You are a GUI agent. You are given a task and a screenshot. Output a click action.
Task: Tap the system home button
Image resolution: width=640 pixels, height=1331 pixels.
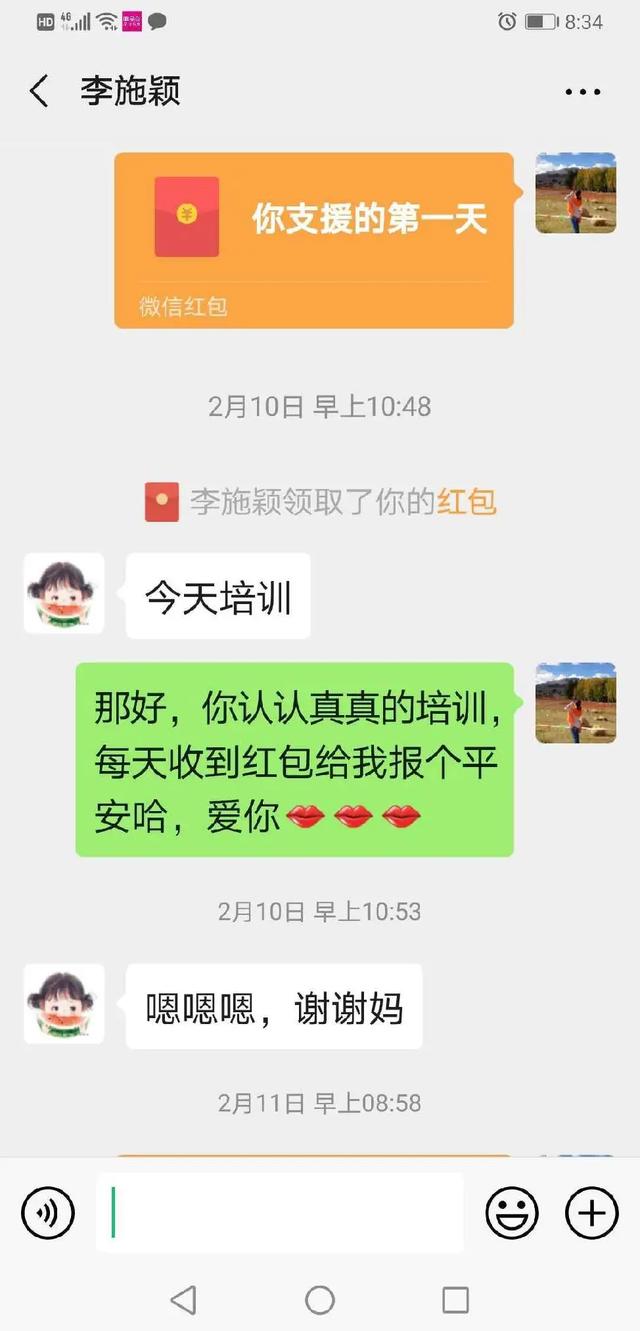[320, 1300]
